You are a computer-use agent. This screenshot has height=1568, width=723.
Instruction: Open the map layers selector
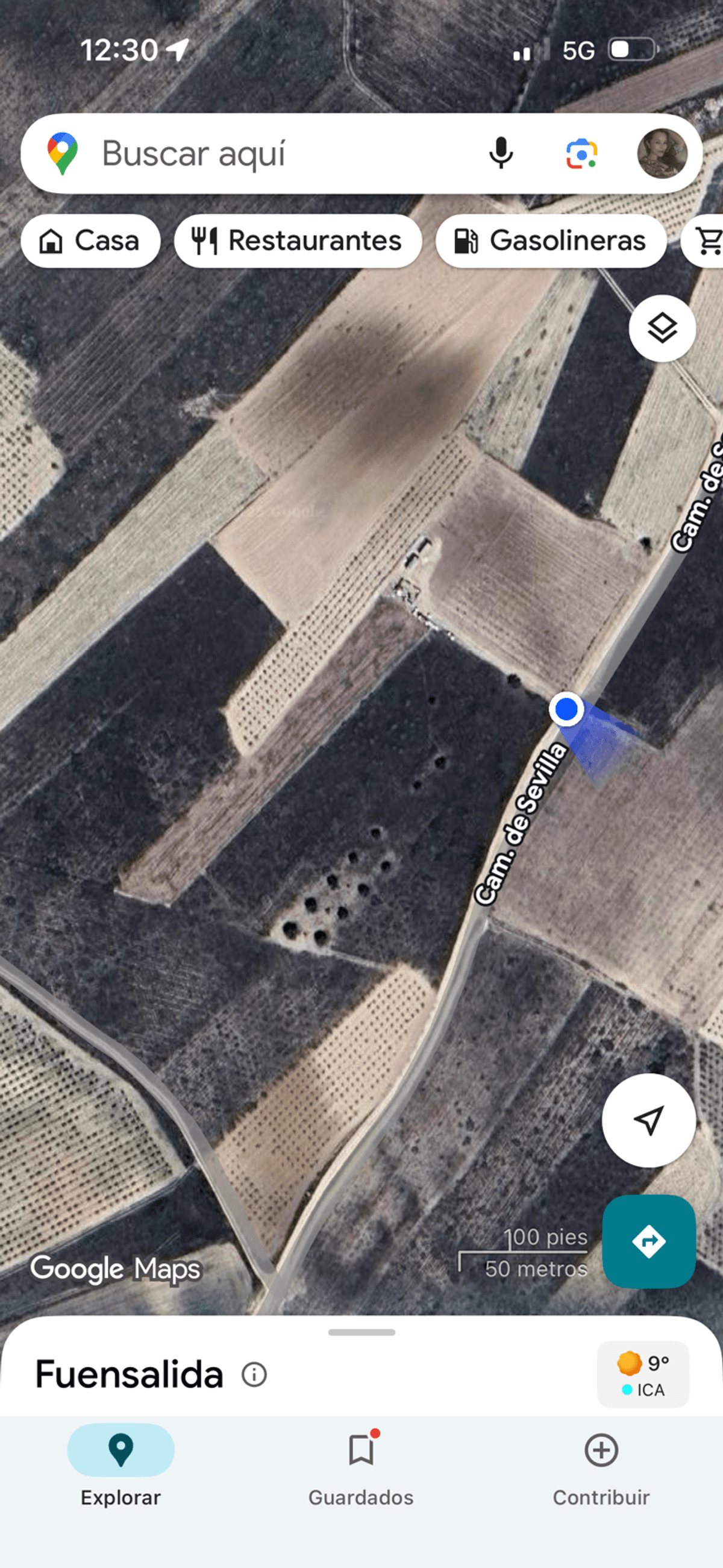(x=662, y=328)
